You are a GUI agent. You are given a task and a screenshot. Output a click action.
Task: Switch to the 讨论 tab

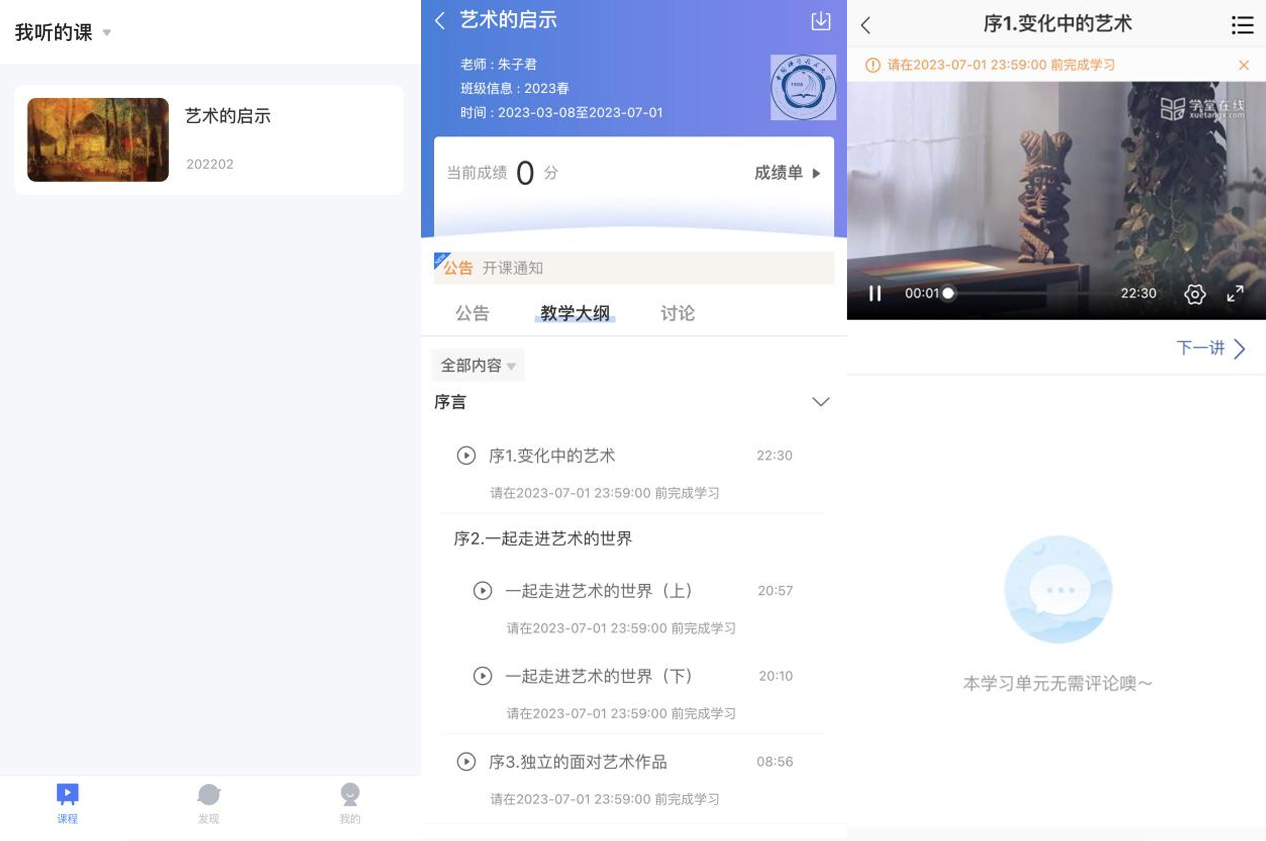677,313
